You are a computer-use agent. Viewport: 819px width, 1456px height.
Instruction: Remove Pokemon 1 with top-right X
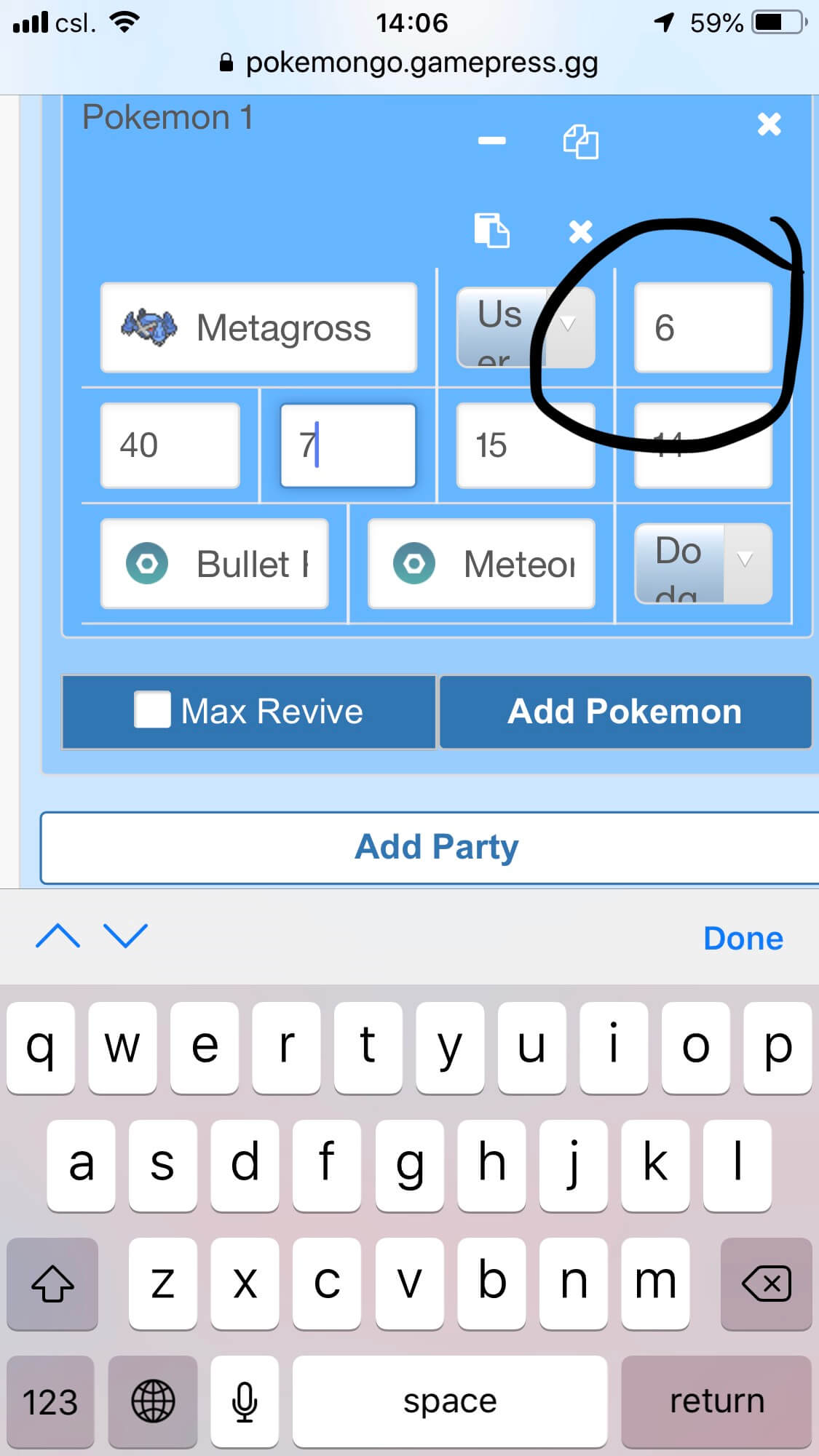tap(769, 124)
